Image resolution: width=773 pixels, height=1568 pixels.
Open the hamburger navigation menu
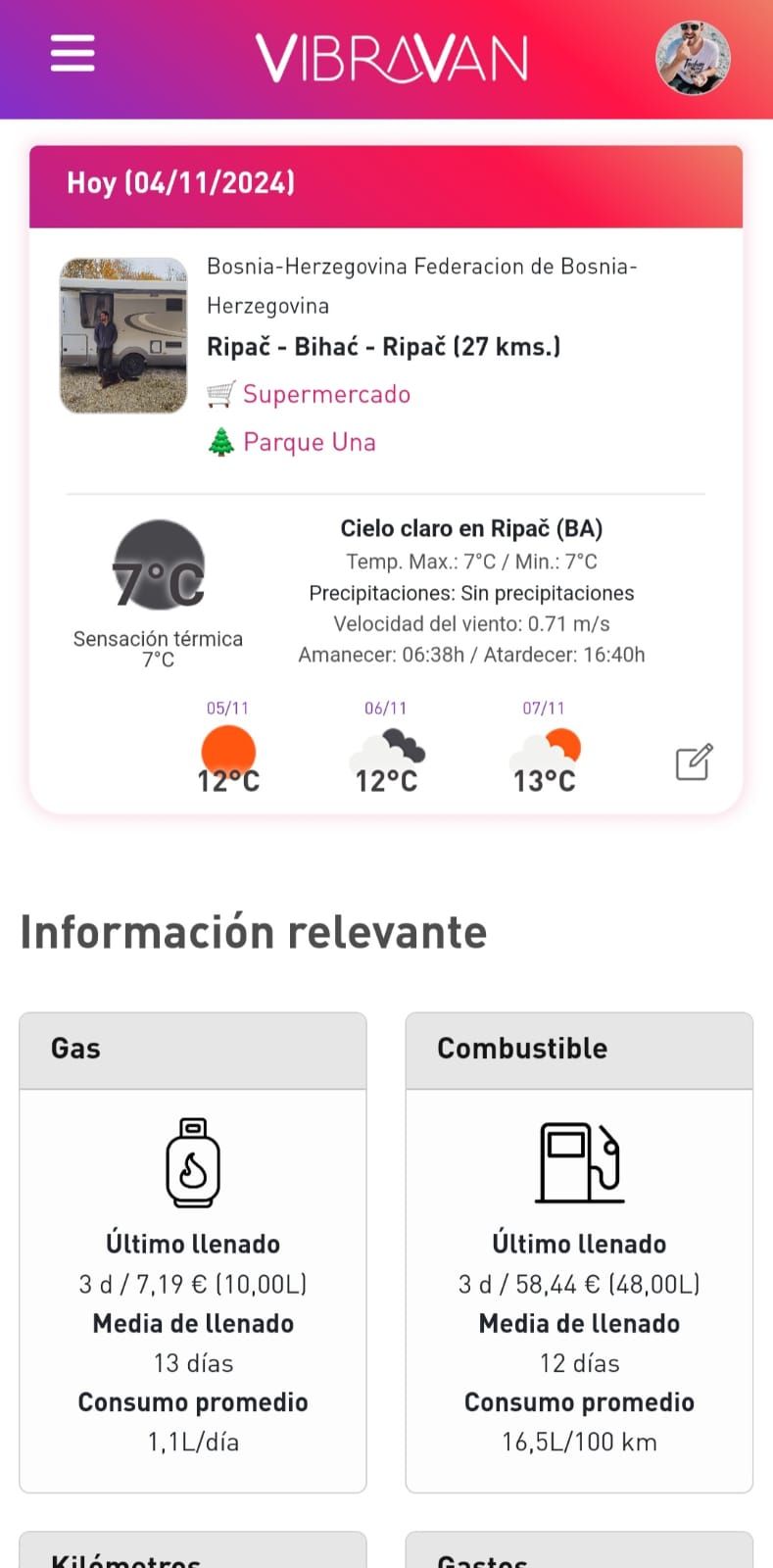72,54
